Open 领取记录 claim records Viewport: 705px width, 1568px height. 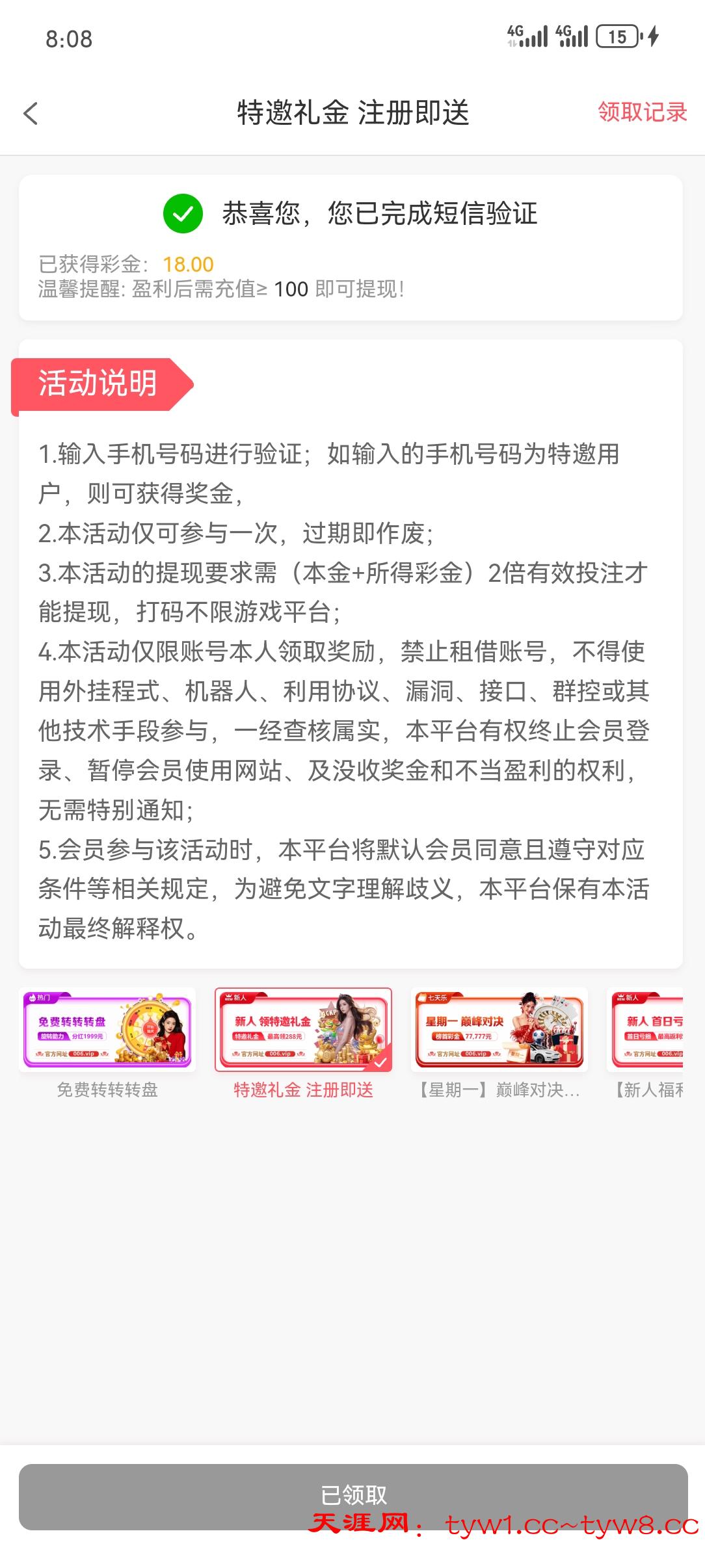(642, 112)
